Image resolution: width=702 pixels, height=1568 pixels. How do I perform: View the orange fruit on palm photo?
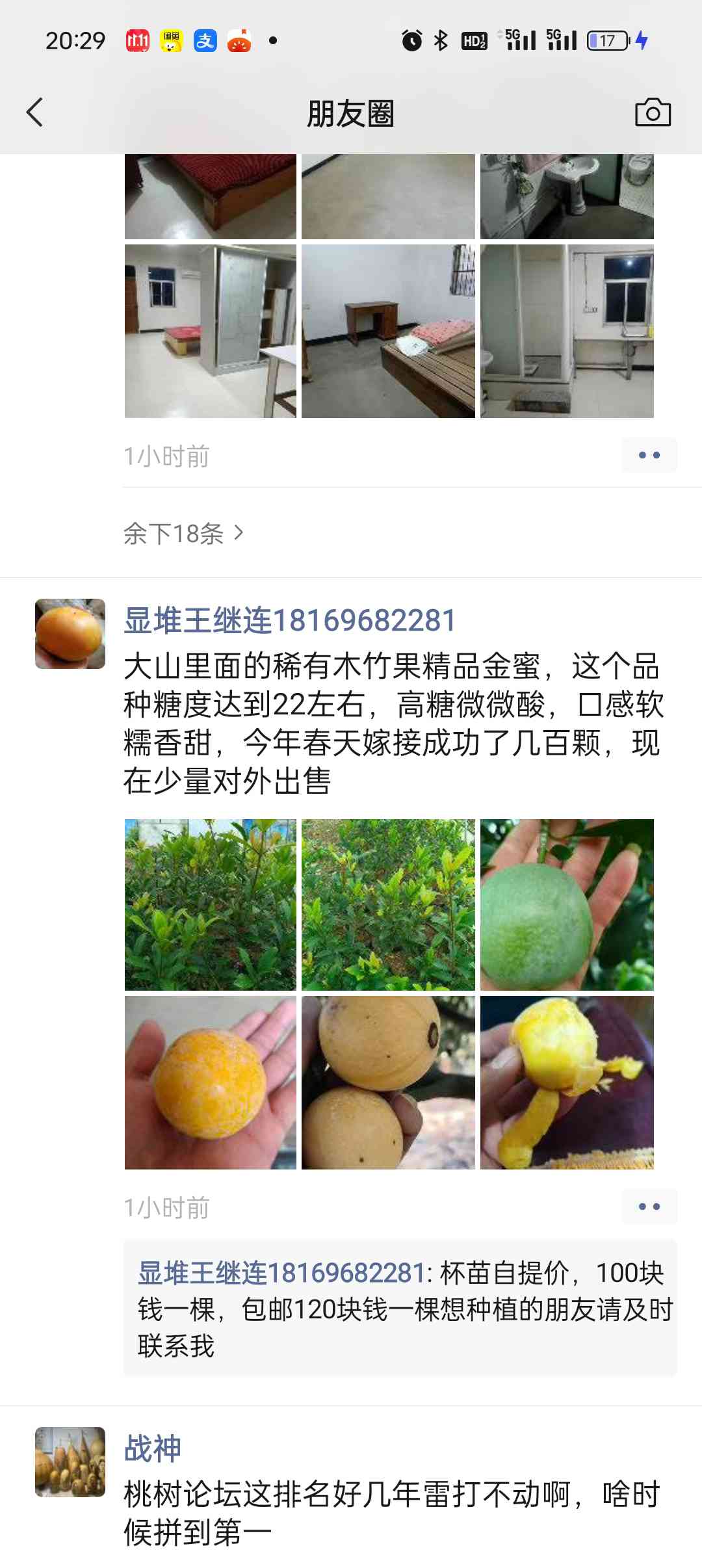[x=211, y=1082]
